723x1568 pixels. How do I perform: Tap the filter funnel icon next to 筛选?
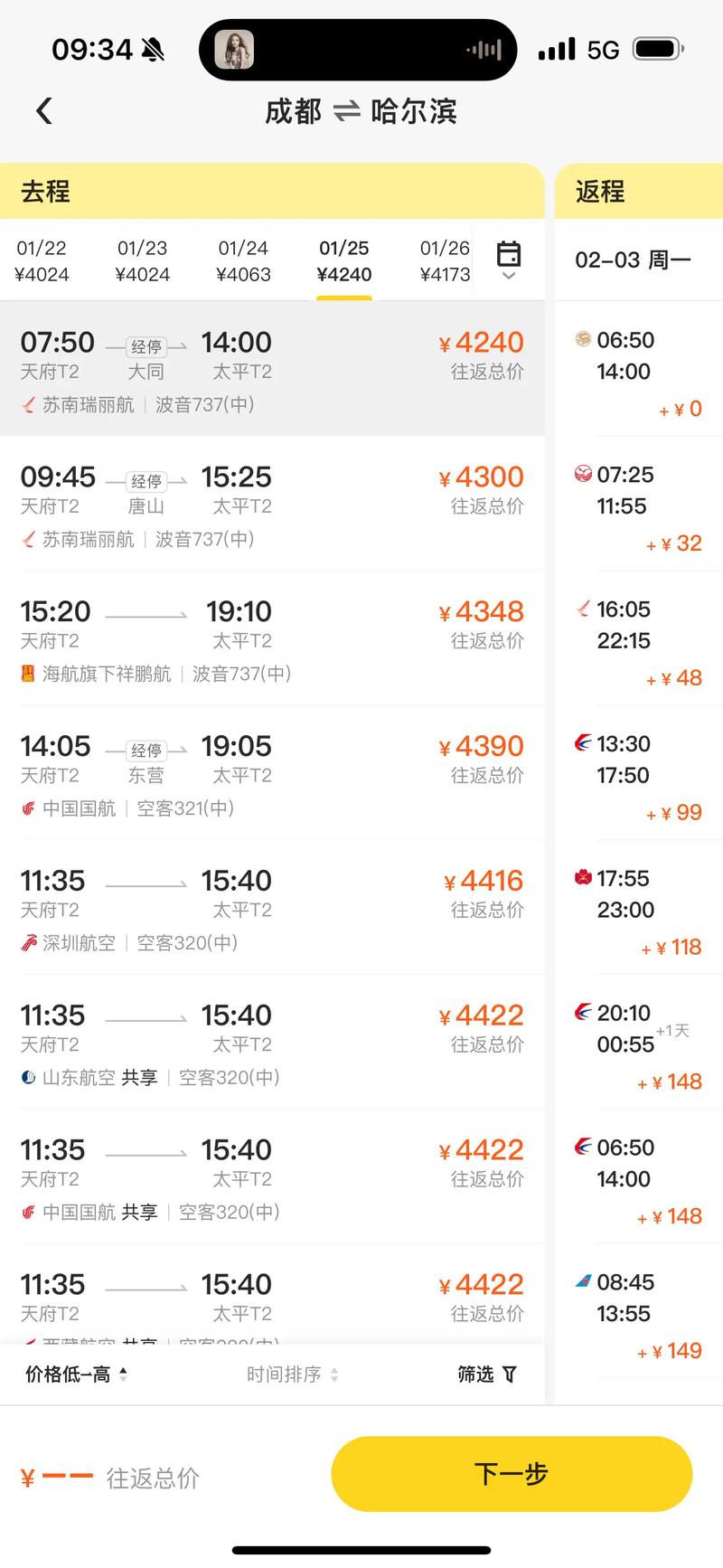[510, 1374]
